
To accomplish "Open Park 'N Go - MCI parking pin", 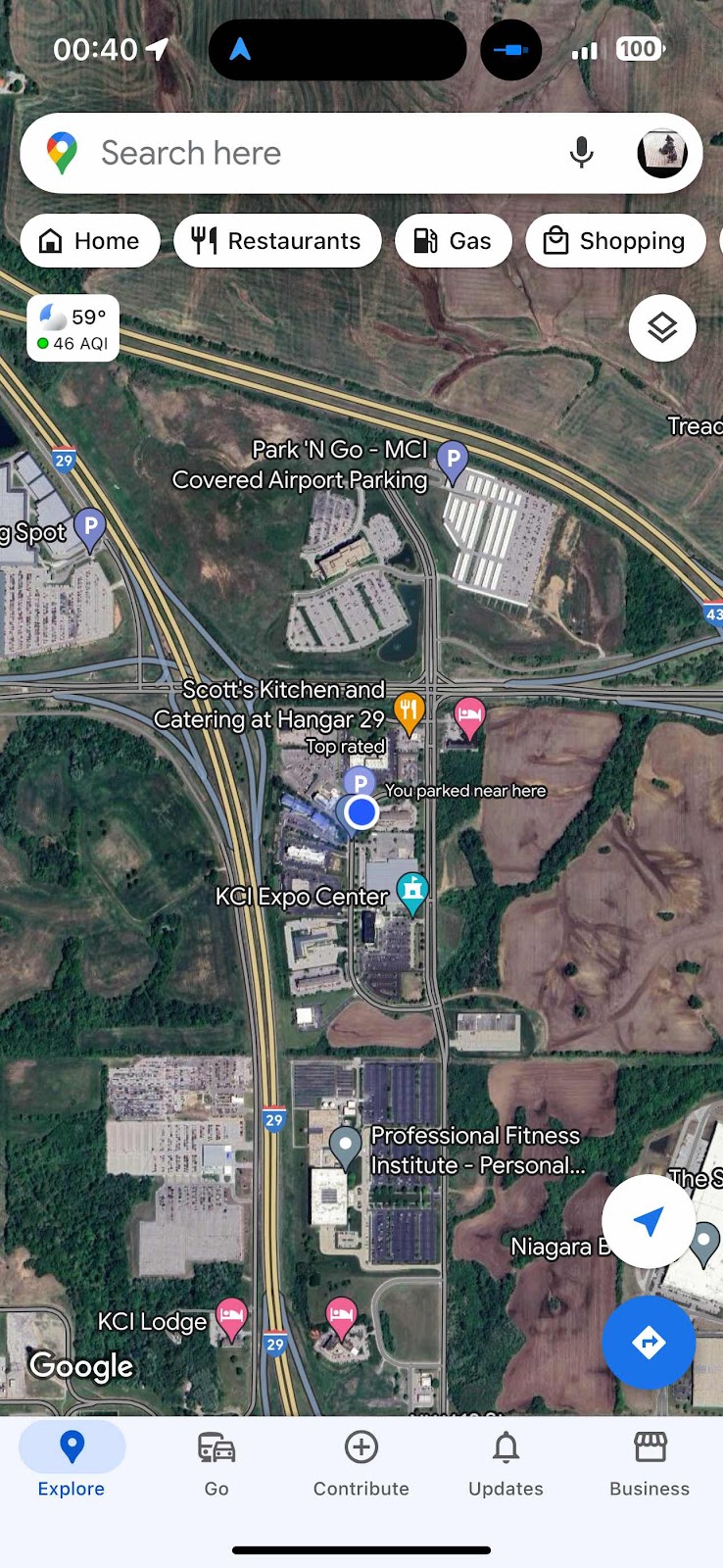I will point(452,461).
